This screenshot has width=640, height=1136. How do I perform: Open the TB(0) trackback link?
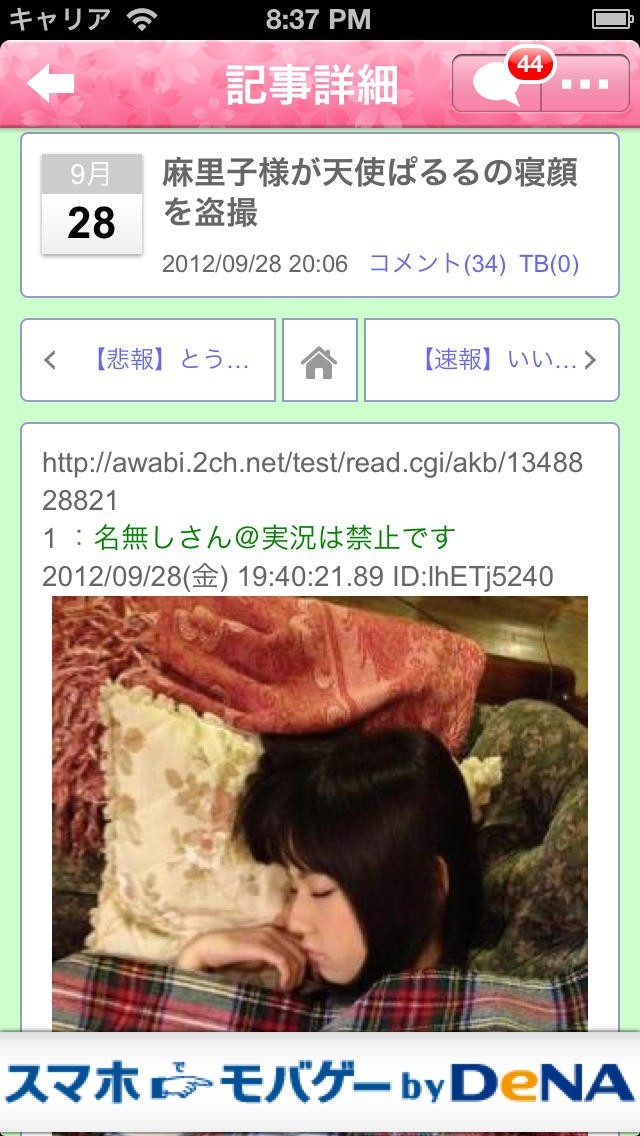pyautogui.click(x=549, y=264)
